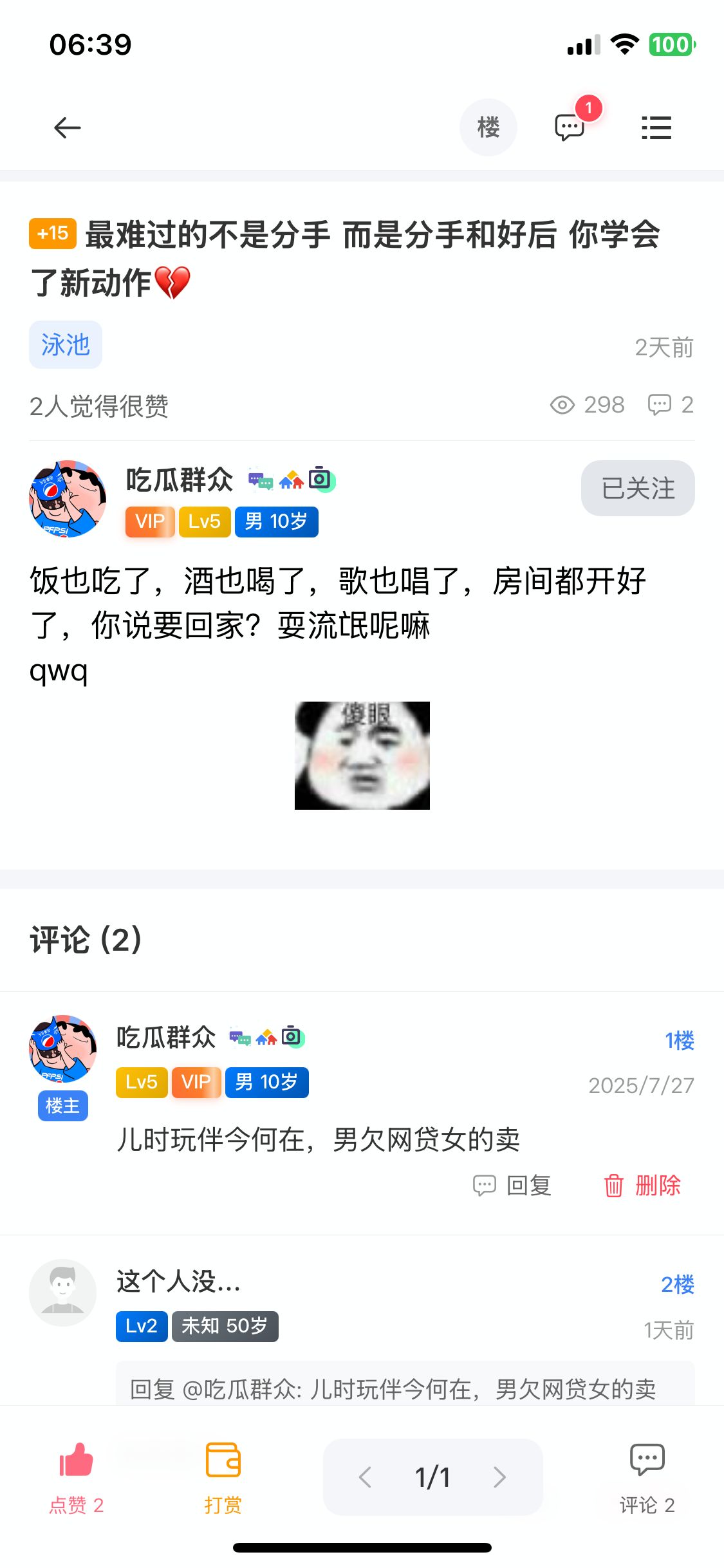724x1568 pixels.
Task: Open the list menu icon
Action: point(656,127)
